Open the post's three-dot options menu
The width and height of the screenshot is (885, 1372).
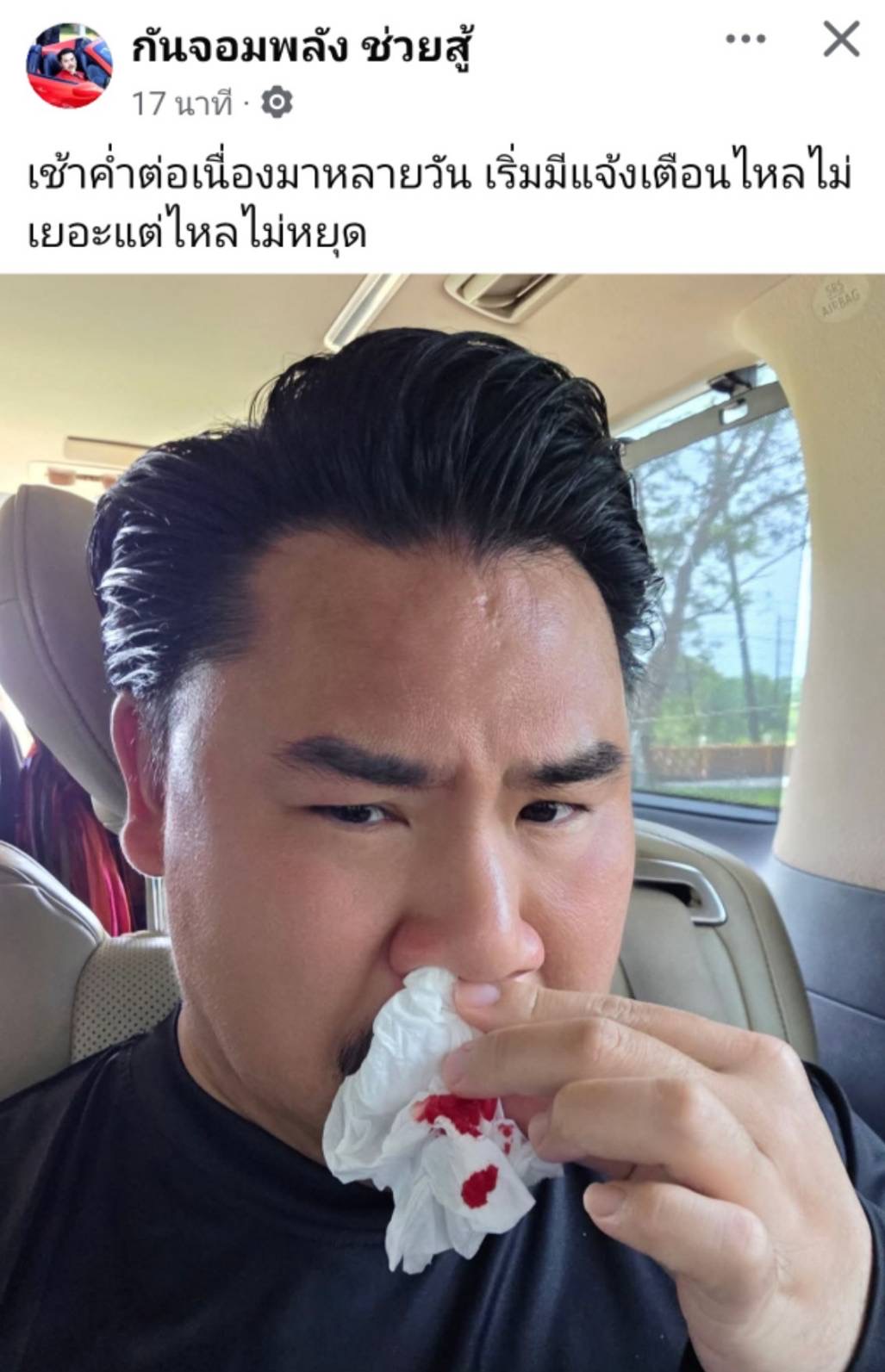pos(745,39)
